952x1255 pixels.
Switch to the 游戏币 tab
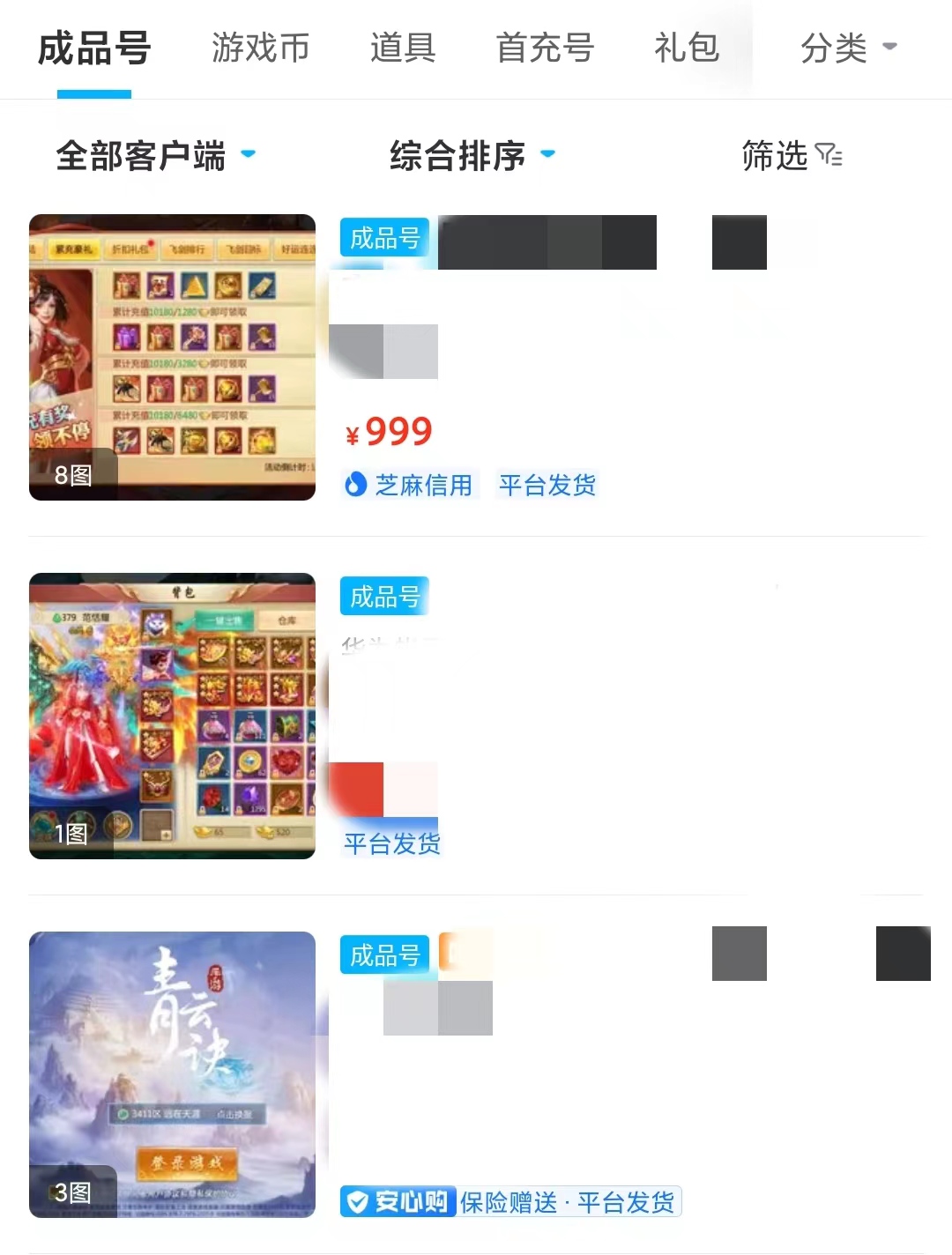[x=260, y=48]
